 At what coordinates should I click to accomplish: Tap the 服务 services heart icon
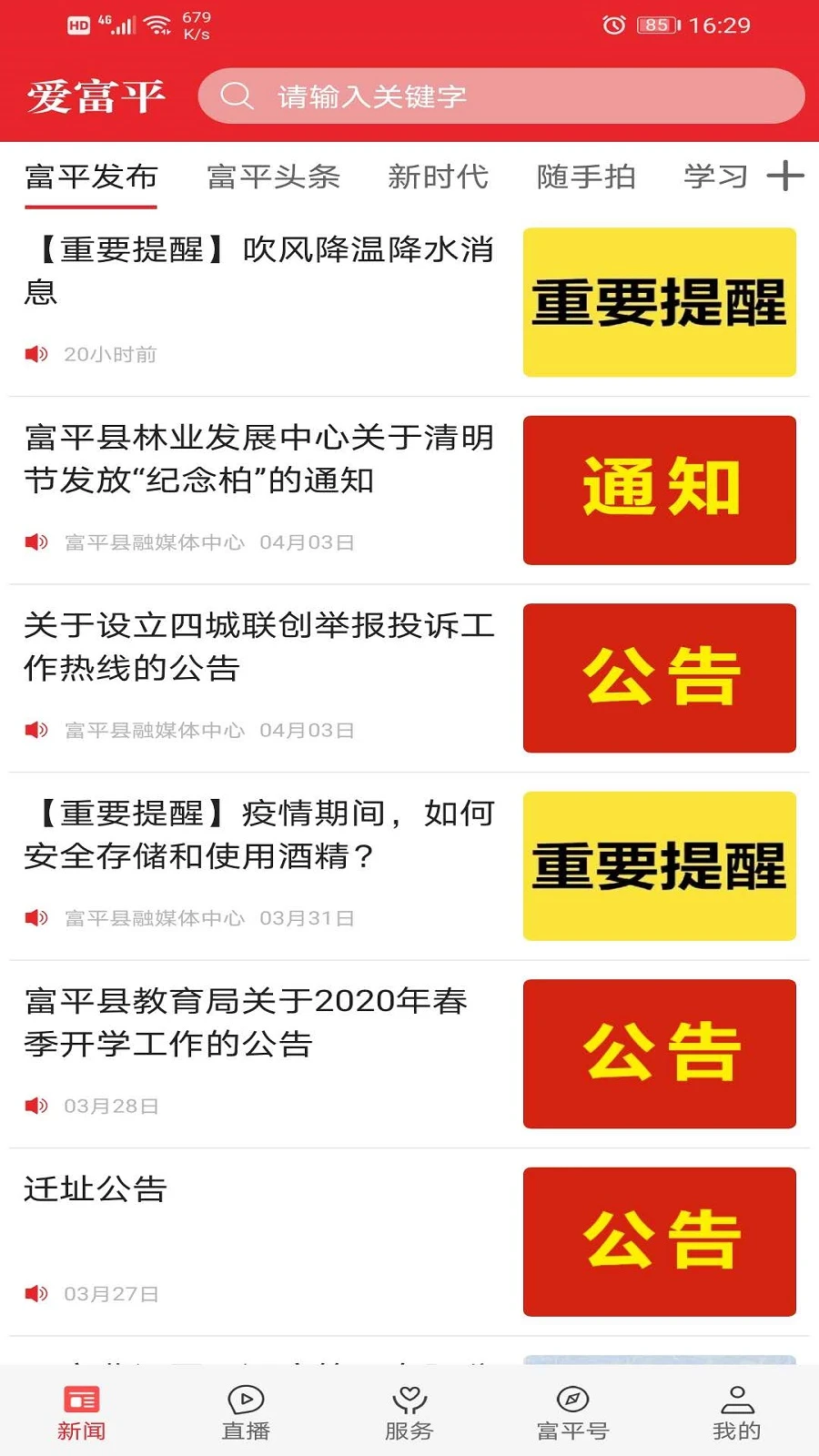click(409, 1399)
